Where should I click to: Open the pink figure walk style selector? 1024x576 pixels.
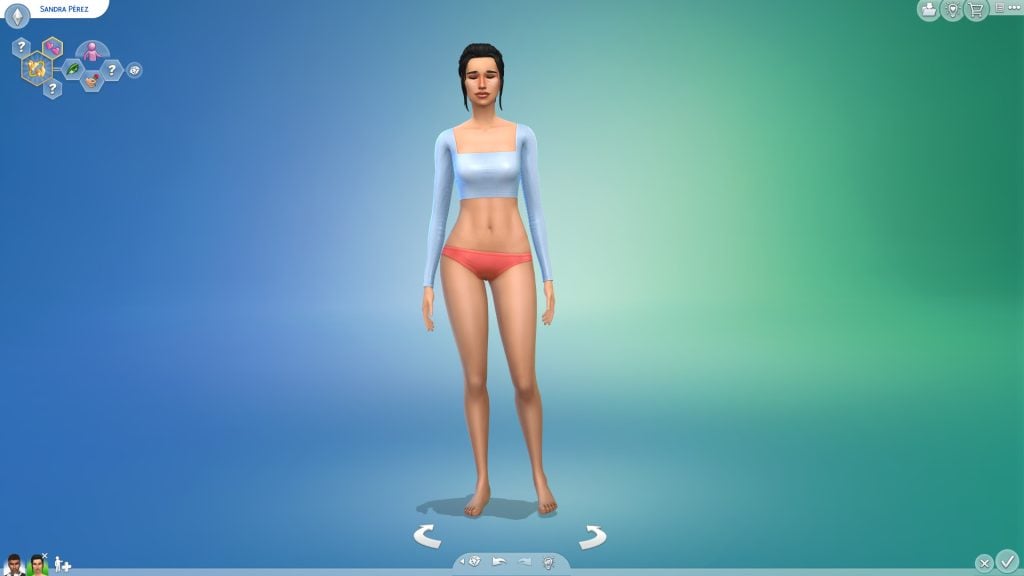92,52
